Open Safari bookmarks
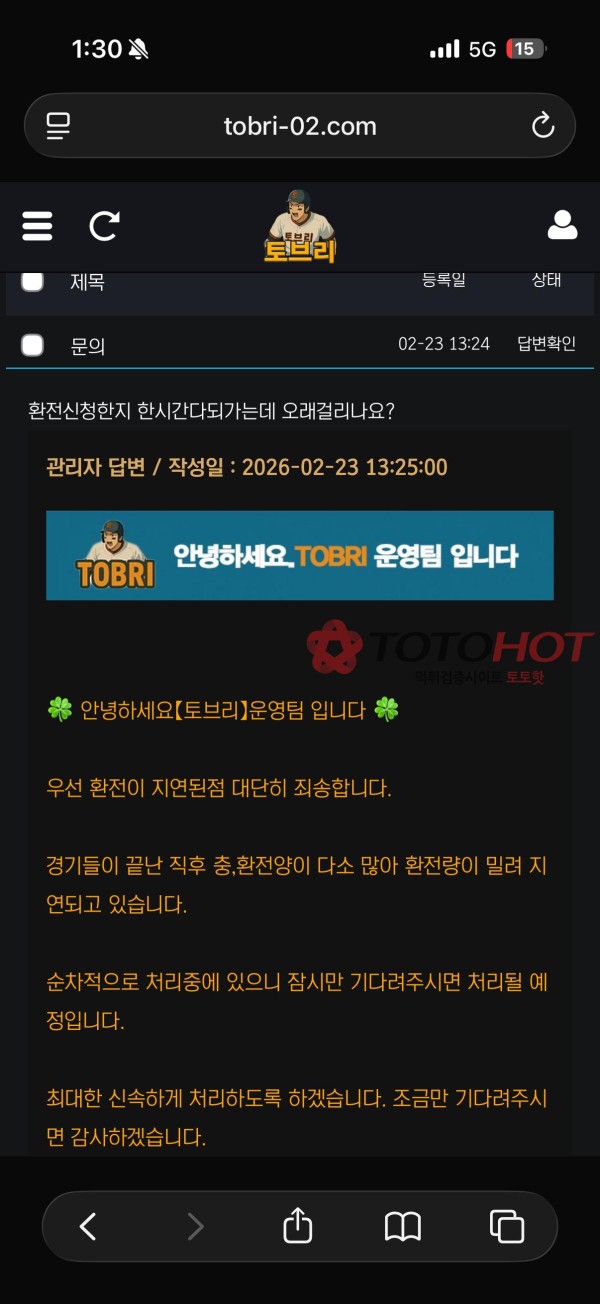This screenshot has width=600, height=1304. [x=402, y=1226]
